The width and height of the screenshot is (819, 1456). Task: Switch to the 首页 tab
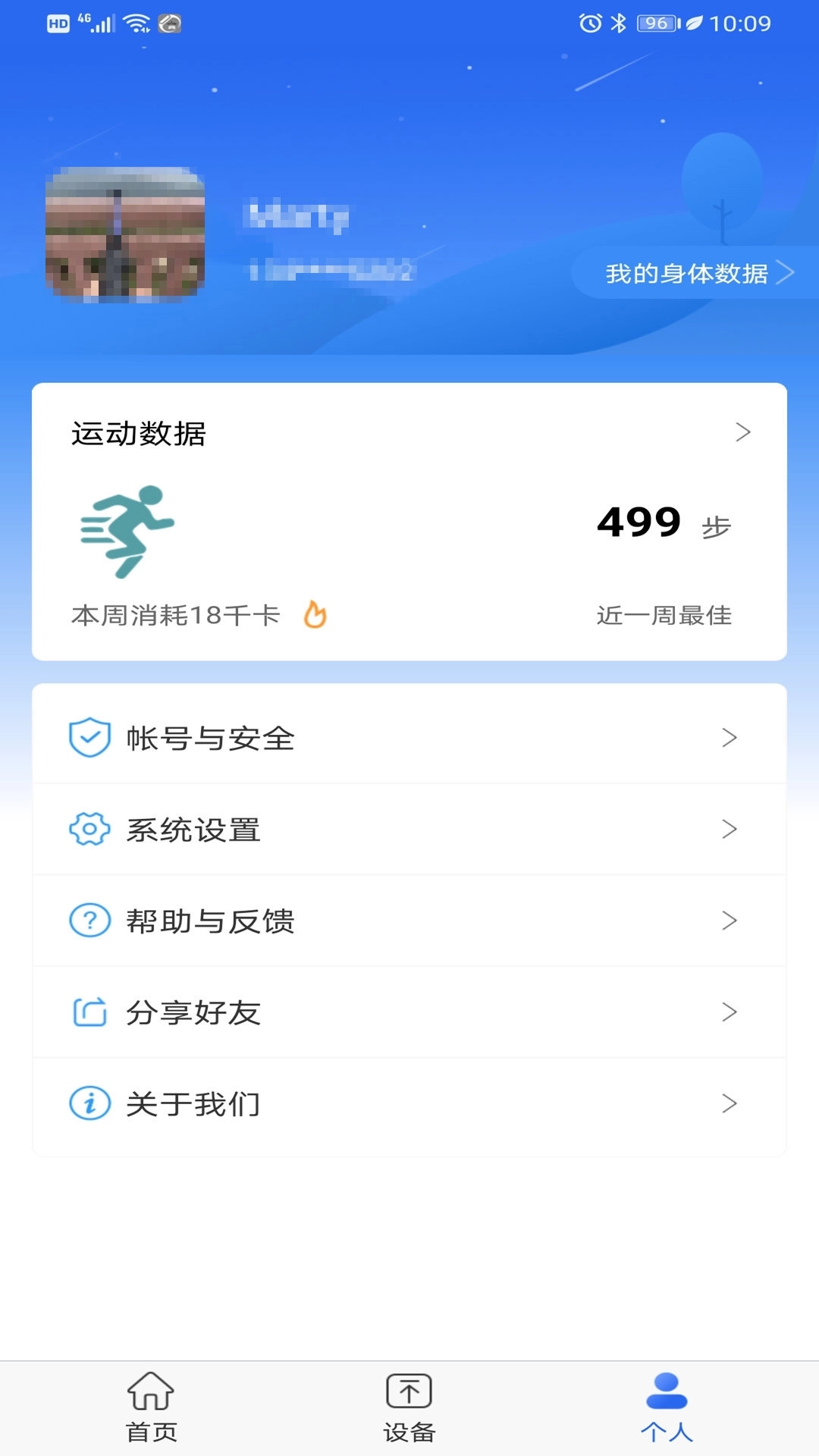click(x=152, y=1407)
